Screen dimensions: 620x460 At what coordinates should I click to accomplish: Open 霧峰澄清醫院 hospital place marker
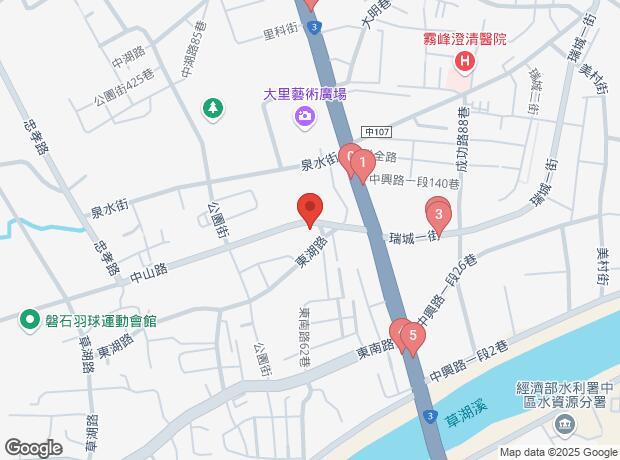(464, 62)
